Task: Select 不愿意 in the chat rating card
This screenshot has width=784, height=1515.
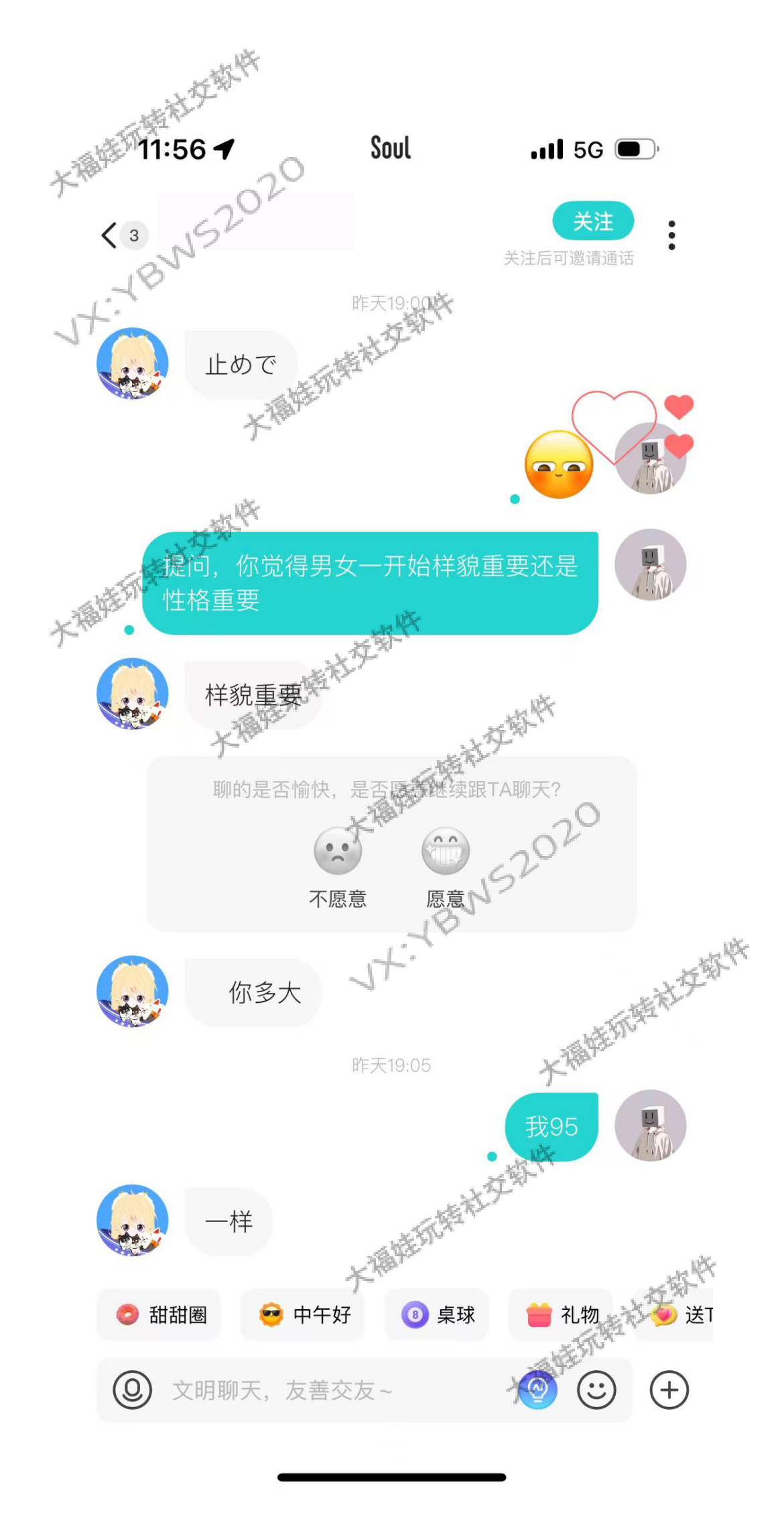Action: tap(338, 866)
